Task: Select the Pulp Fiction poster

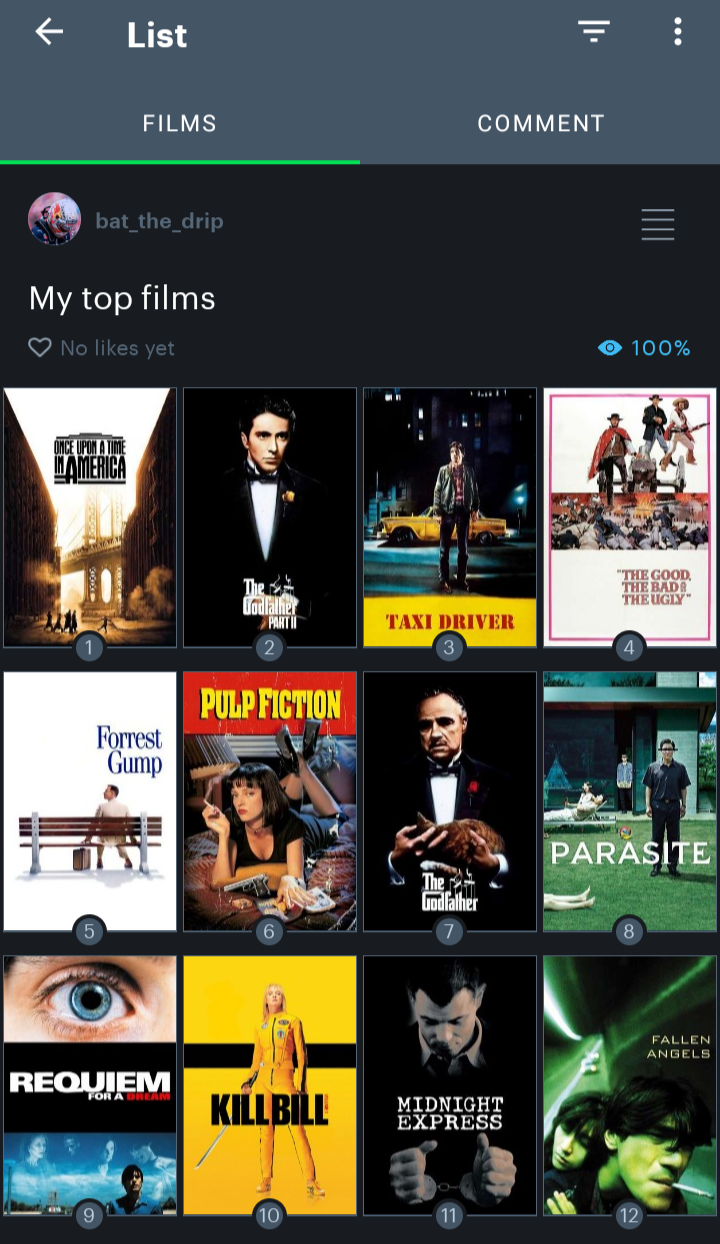Action: click(270, 801)
